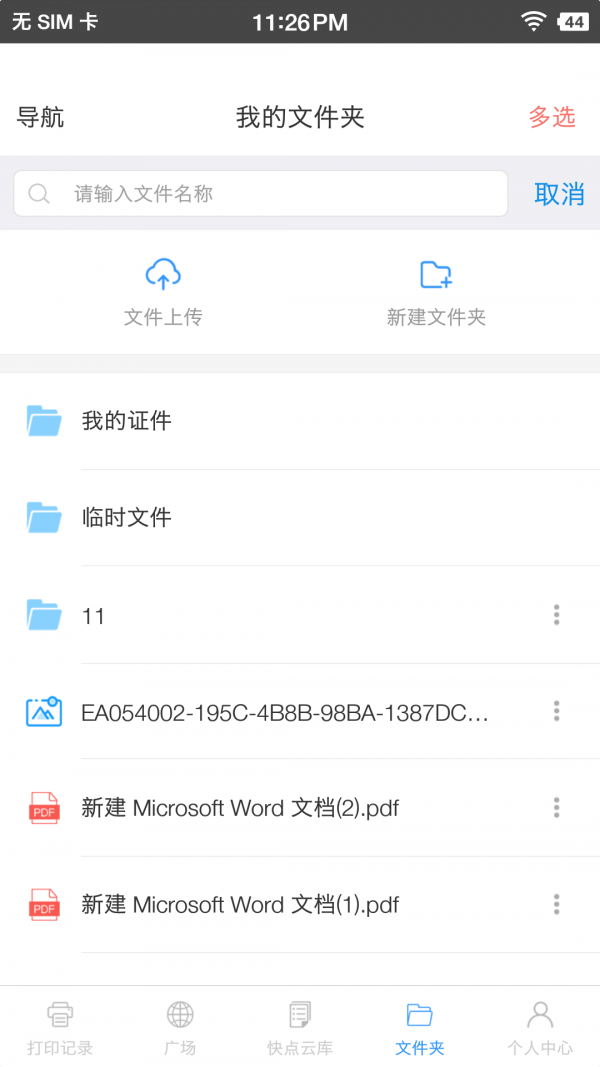Open 新建 Microsoft Word 文档(2).pdf
The image size is (600, 1067).
click(272, 808)
